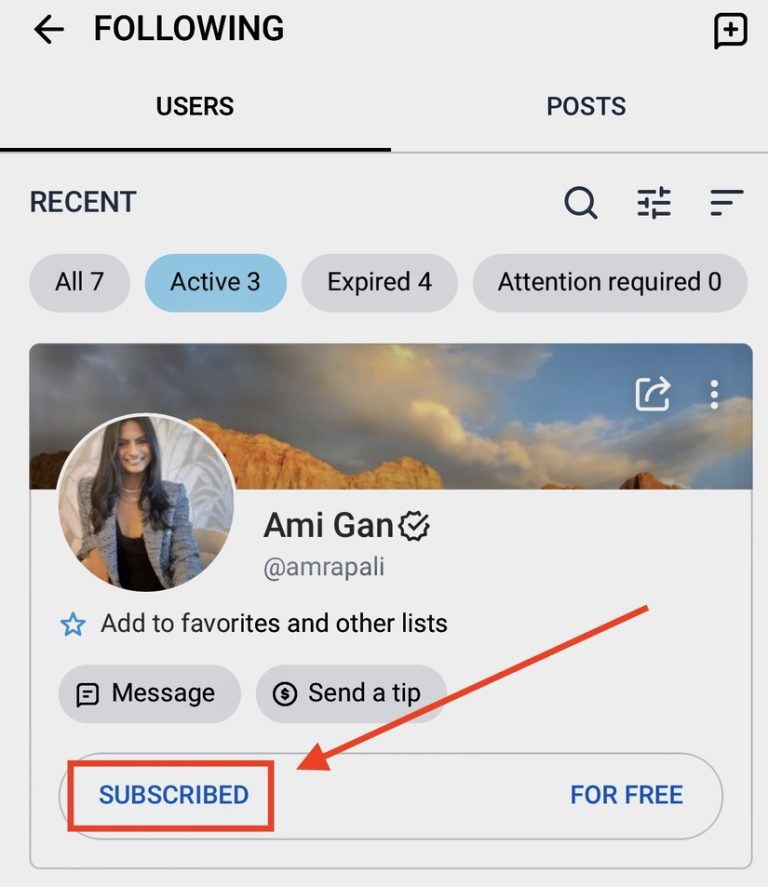Open Ami Gan's profile picture
The height and width of the screenshot is (887, 768).
click(x=146, y=503)
